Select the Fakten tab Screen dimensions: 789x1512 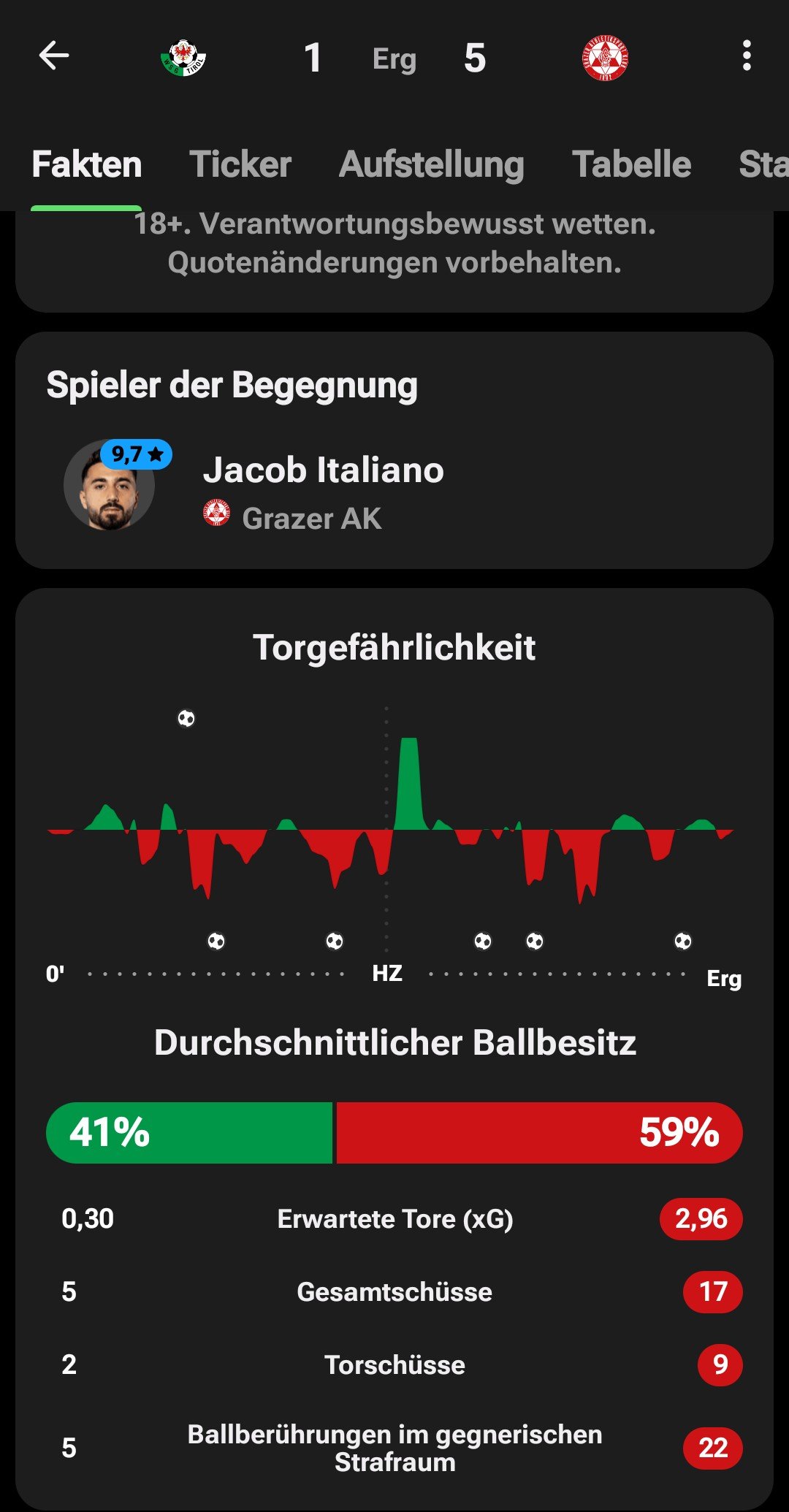[86, 164]
